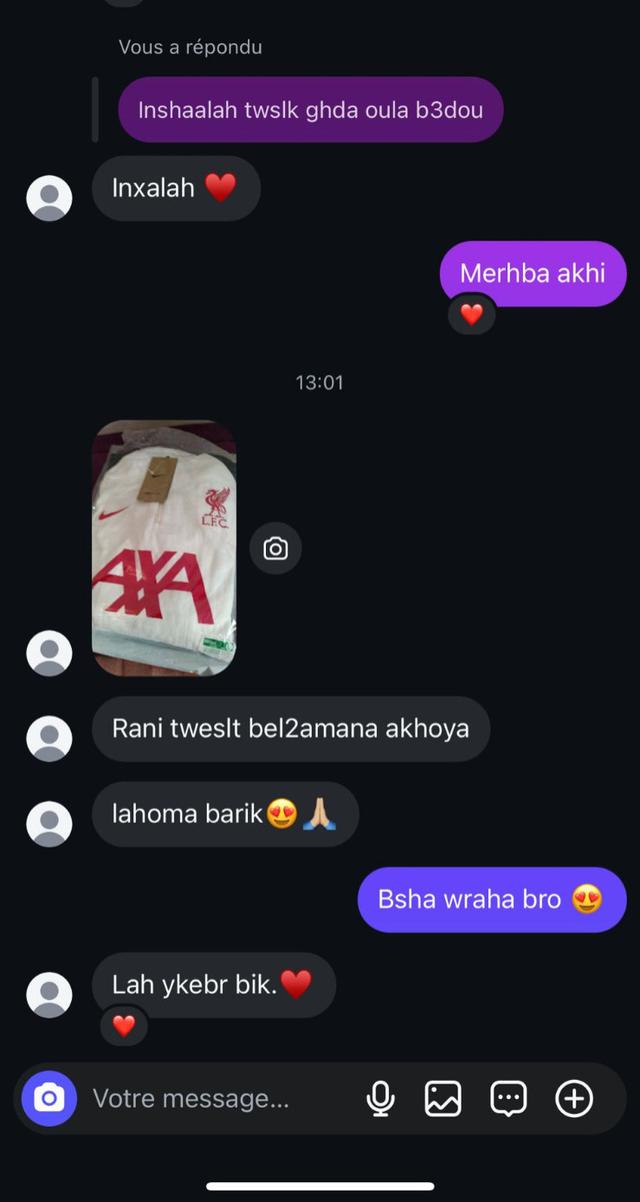Image resolution: width=640 pixels, height=1202 pixels.
Task: Open the quoted reply Inshaalah twslk ghda
Action: coord(310,110)
